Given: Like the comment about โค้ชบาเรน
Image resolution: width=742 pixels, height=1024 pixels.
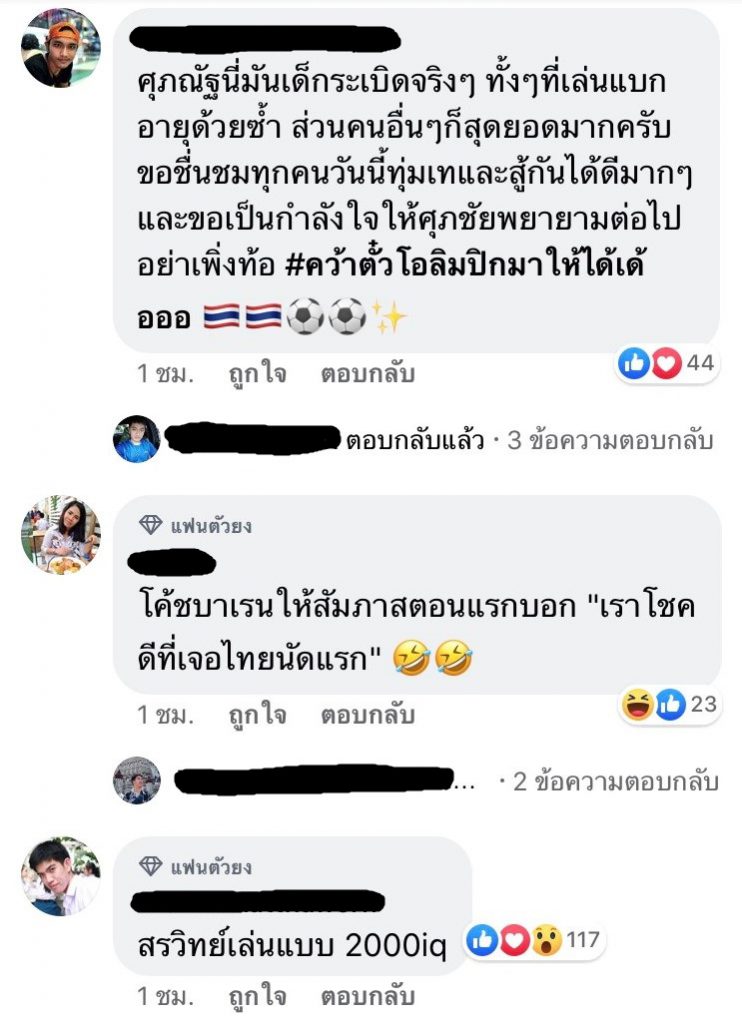Looking at the screenshot, I should (257, 715).
